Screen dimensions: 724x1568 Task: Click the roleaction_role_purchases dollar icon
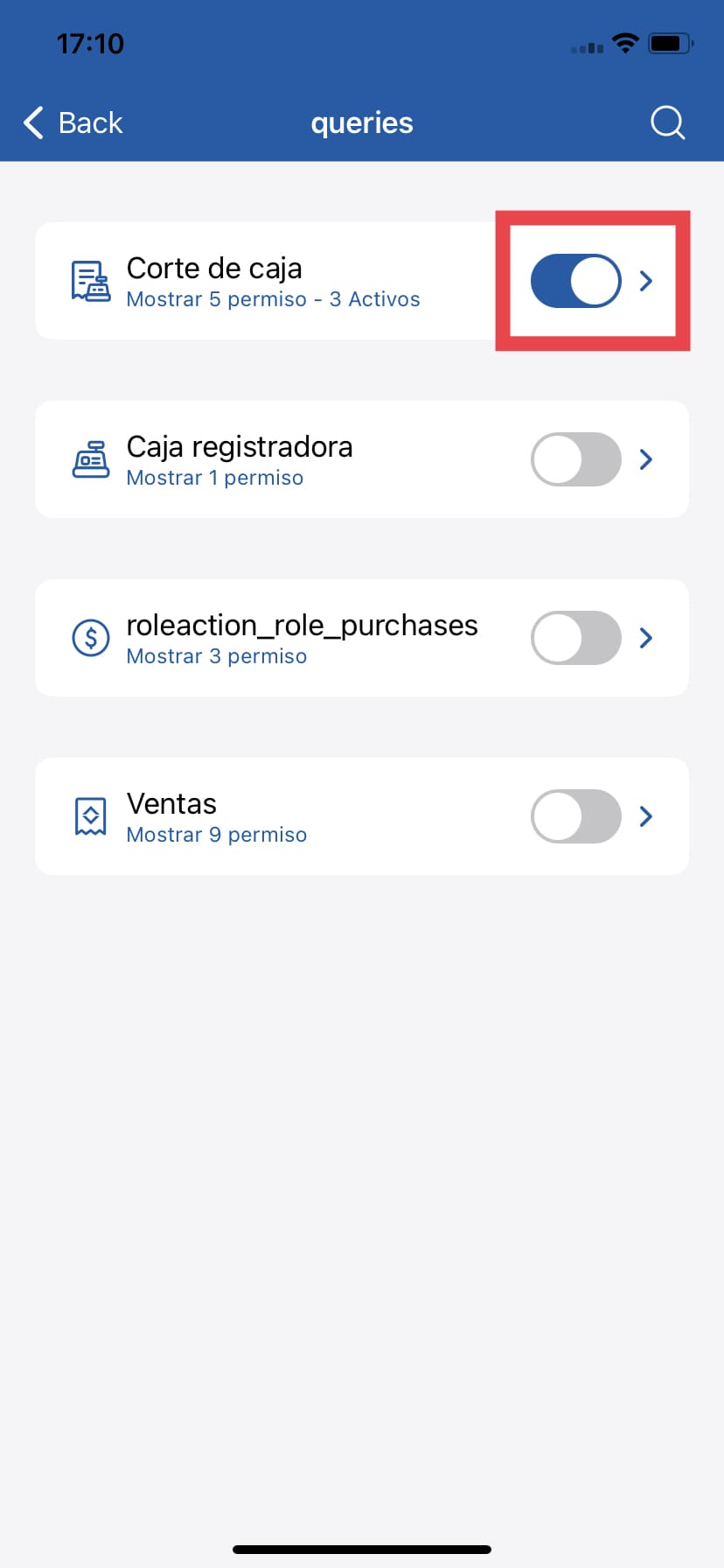click(x=90, y=638)
